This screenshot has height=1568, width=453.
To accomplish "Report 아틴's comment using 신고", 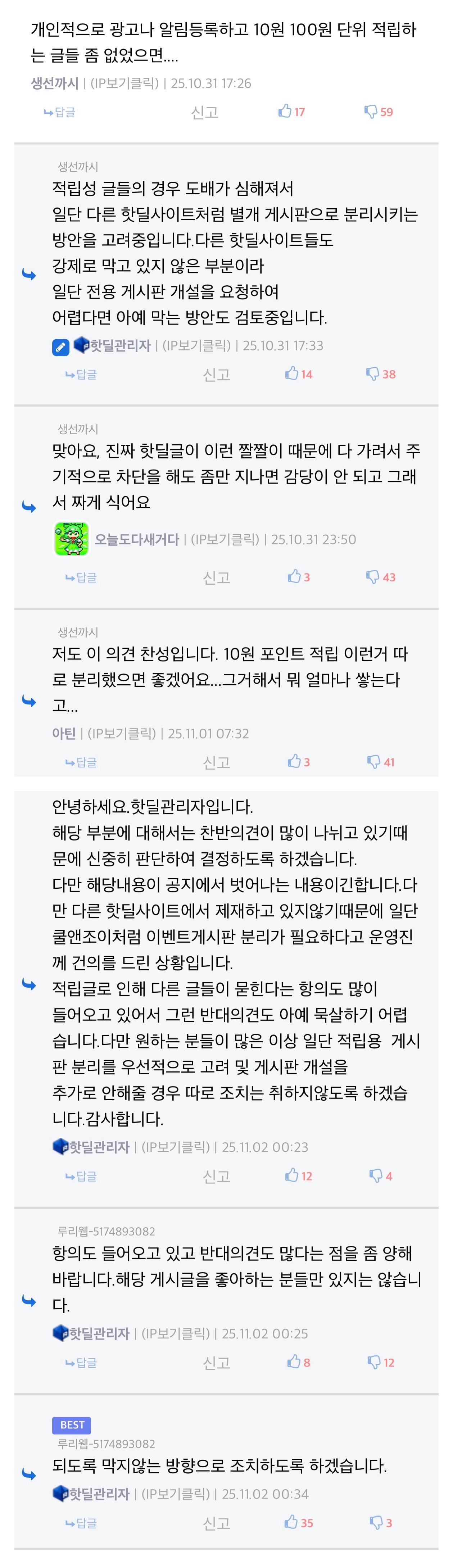I will (216, 762).
